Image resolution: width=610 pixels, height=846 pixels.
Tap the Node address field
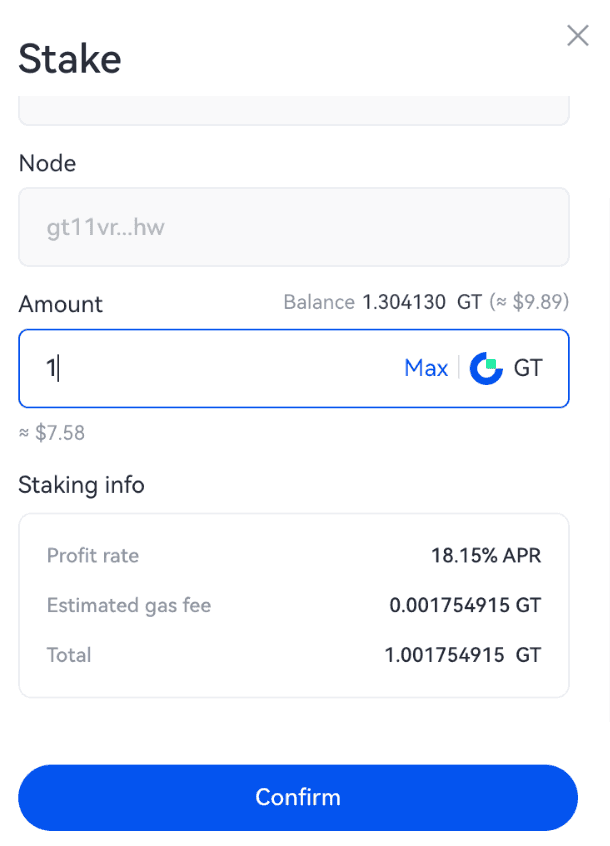[293, 227]
